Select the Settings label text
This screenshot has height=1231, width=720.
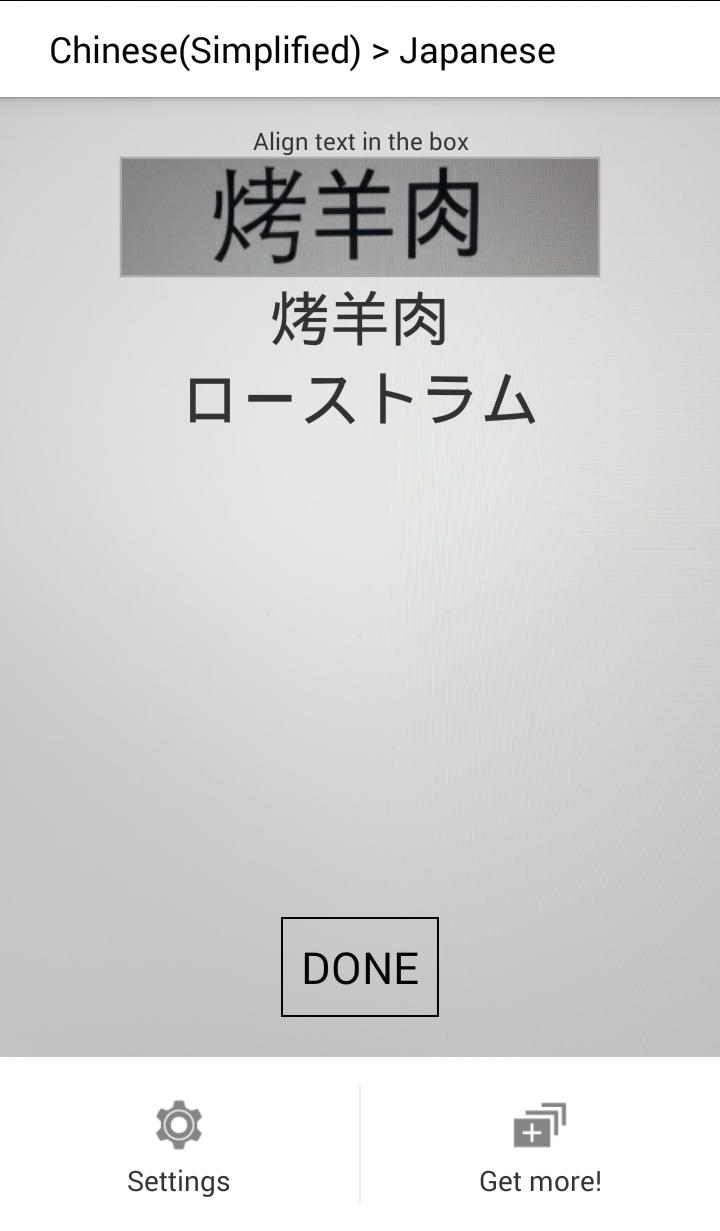(x=179, y=1181)
